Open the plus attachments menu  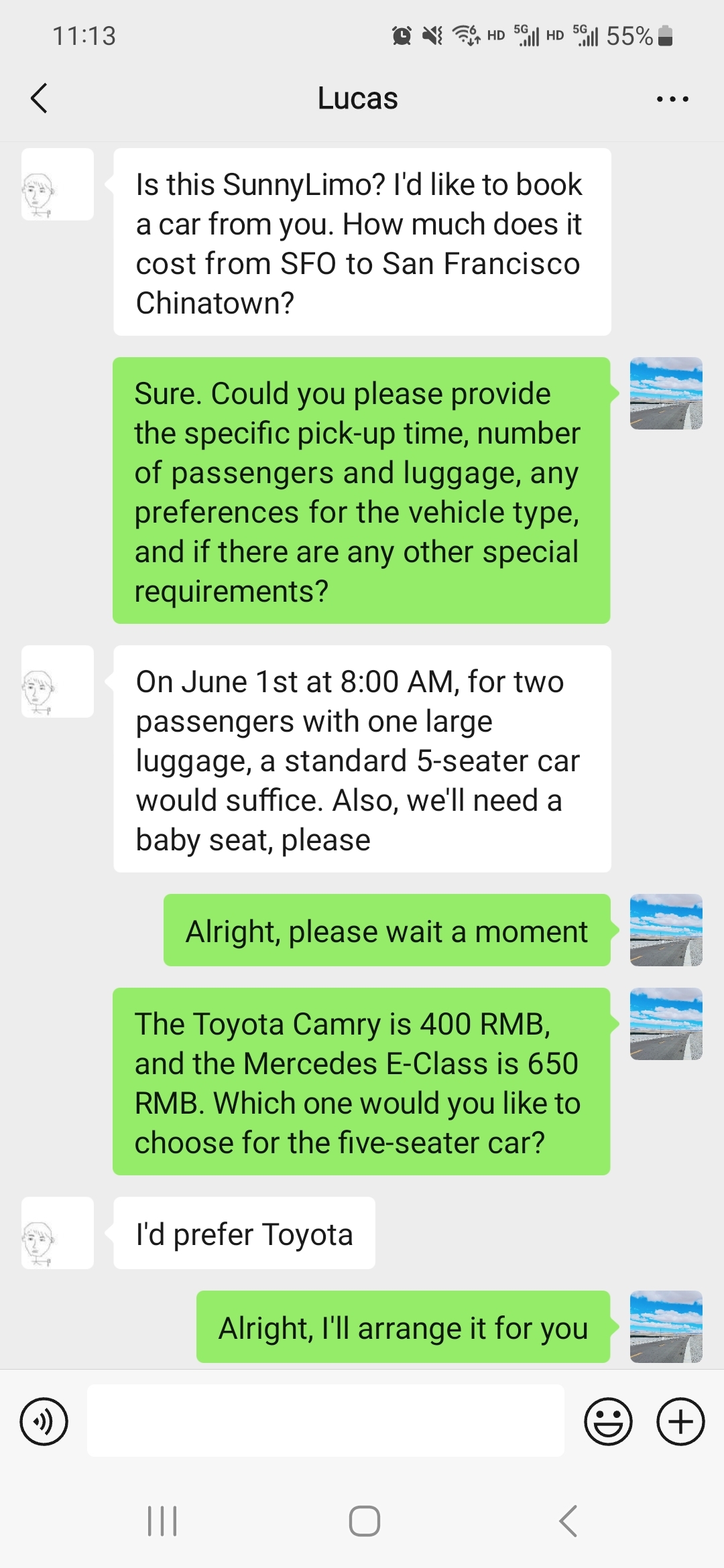680,1421
